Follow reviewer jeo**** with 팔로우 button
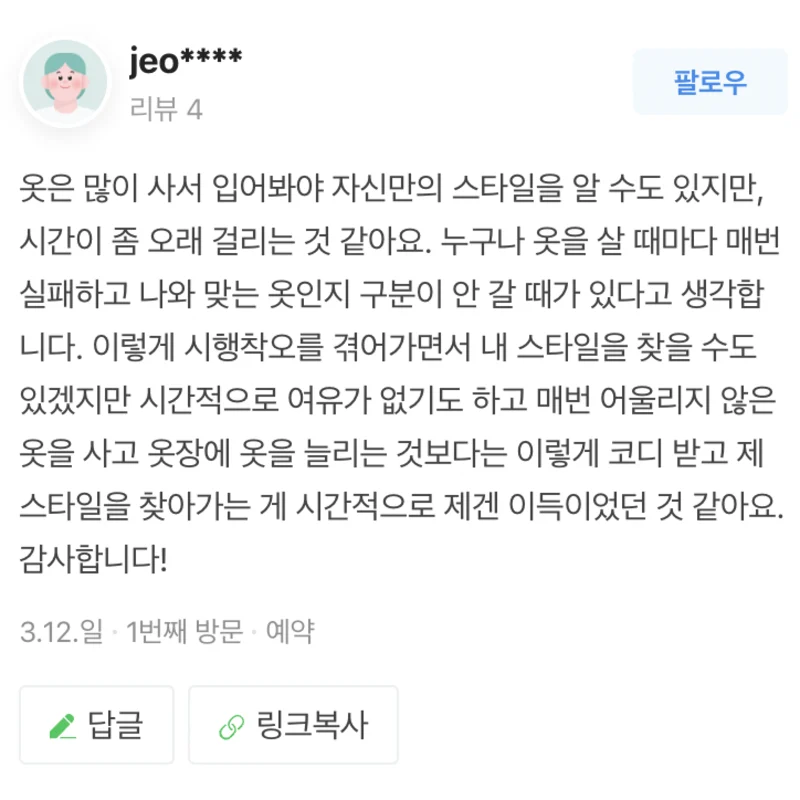The width and height of the screenshot is (800, 800). 709,82
